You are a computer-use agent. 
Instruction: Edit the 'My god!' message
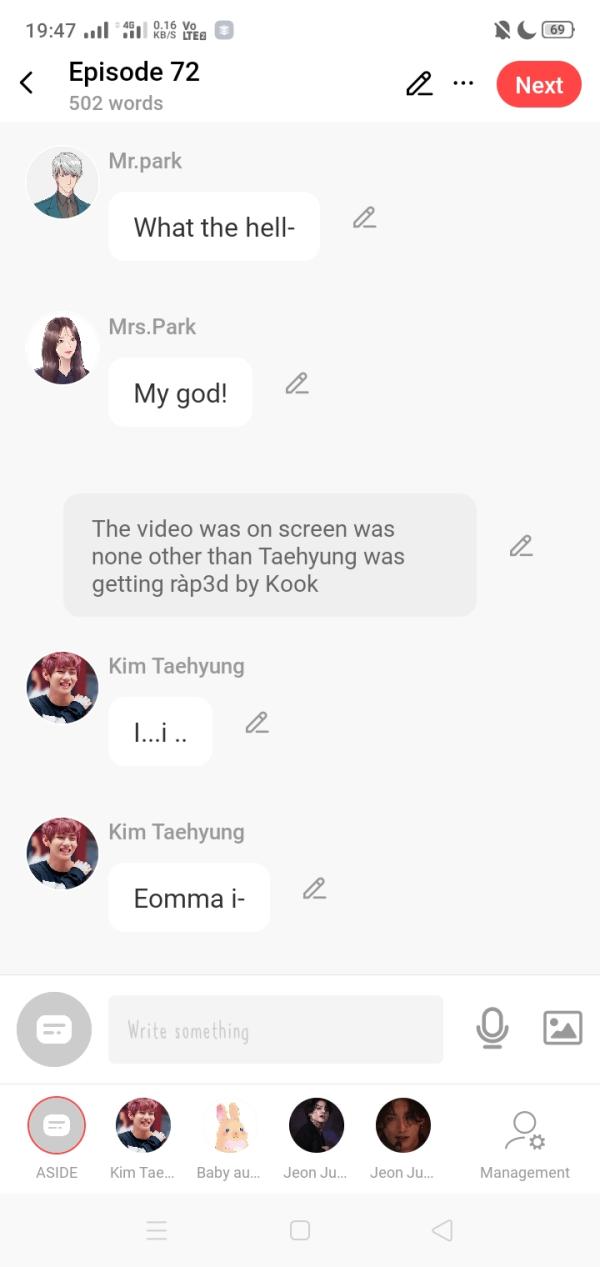pos(296,383)
